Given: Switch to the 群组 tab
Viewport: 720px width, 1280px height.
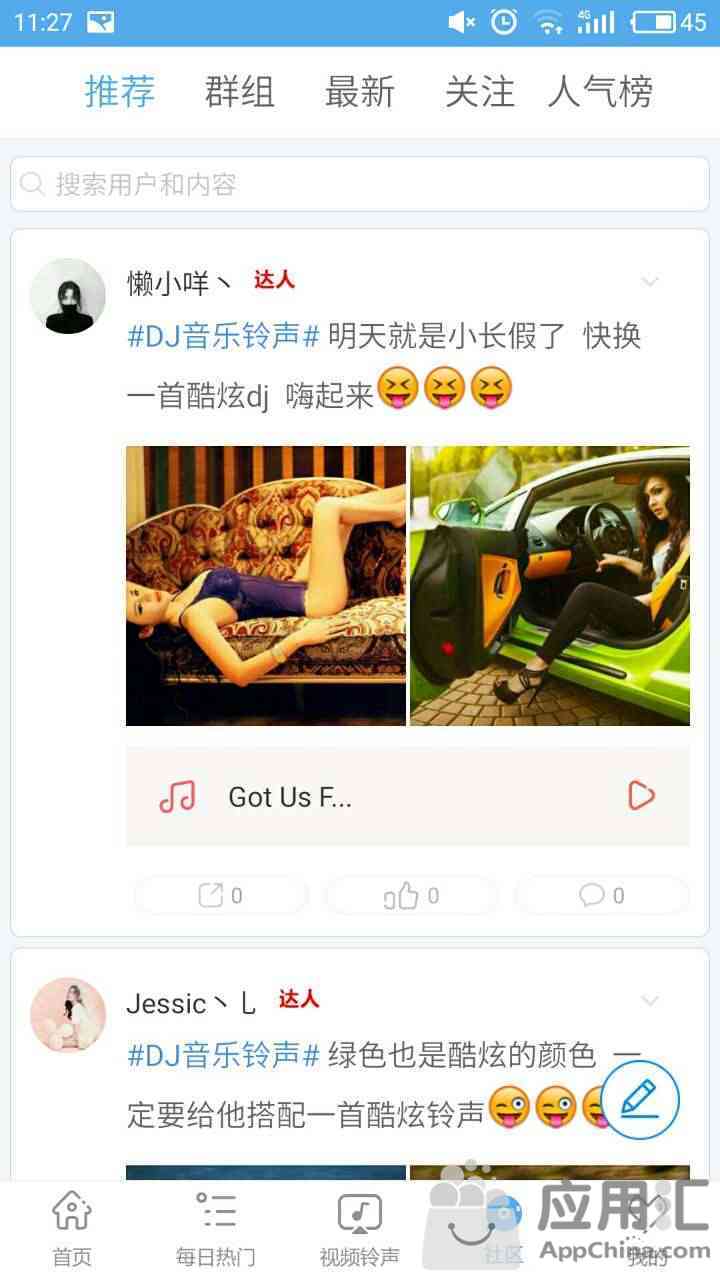Looking at the screenshot, I should [x=240, y=92].
